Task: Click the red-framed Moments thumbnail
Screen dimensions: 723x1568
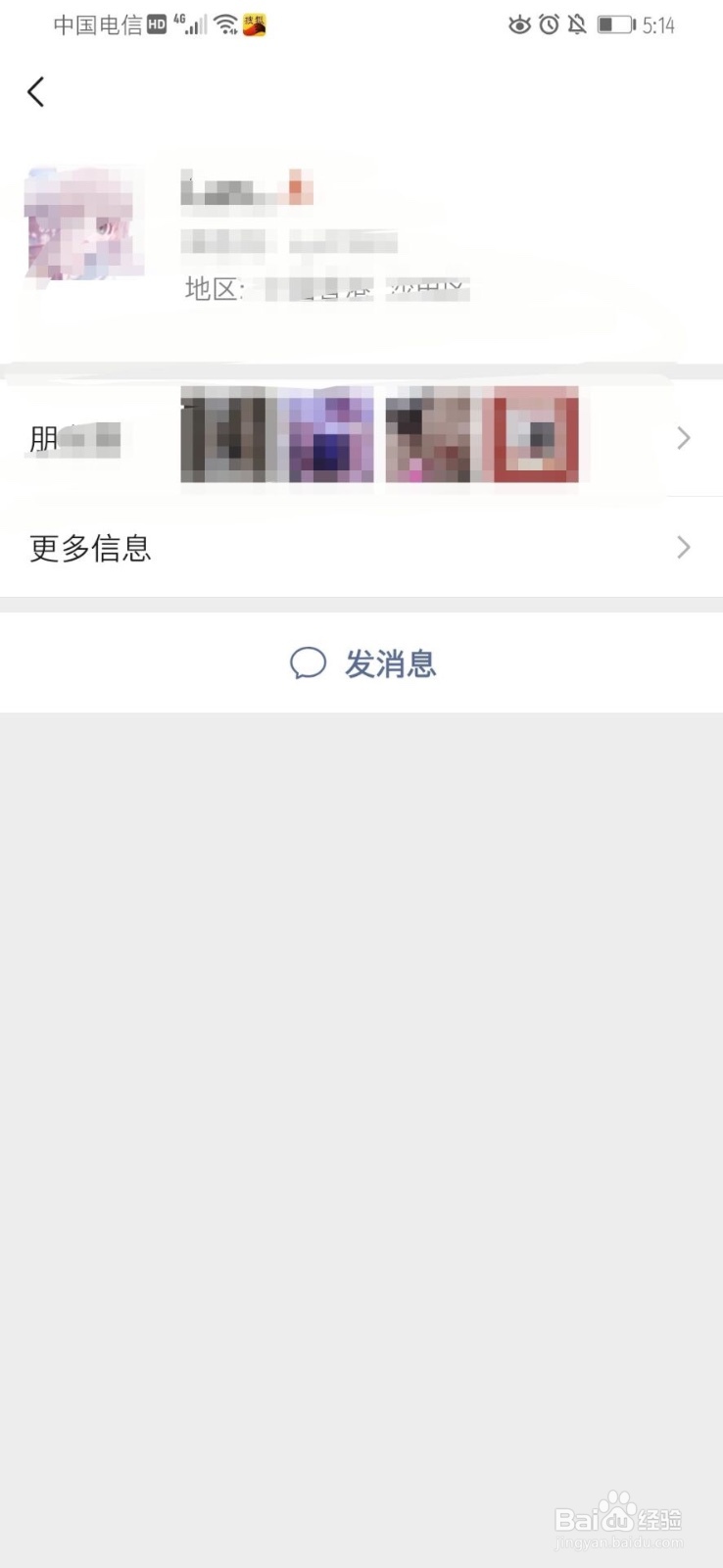Action: click(x=535, y=435)
